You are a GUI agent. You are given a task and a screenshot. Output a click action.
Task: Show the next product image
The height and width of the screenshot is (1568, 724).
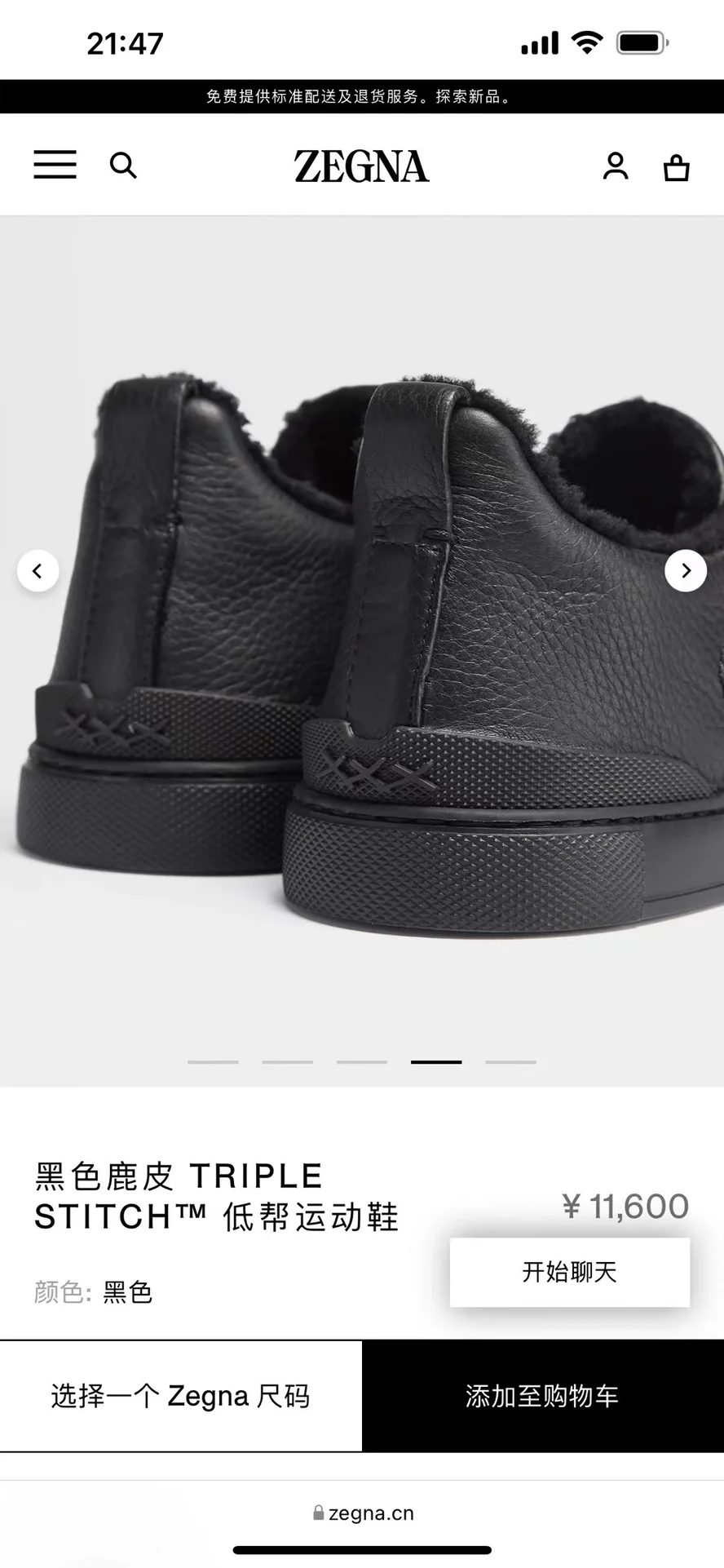click(686, 571)
